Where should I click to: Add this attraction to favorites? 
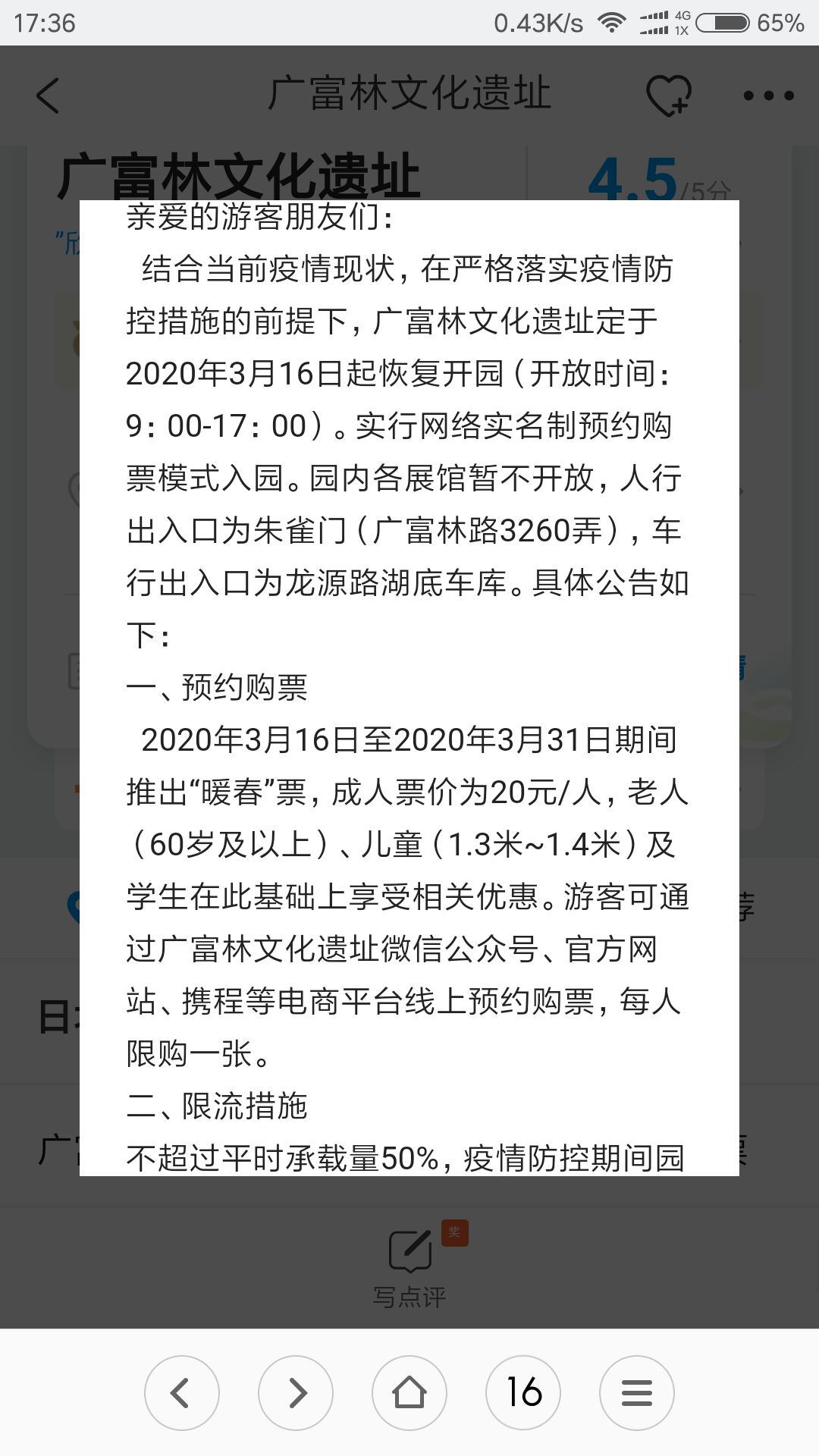click(x=668, y=96)
